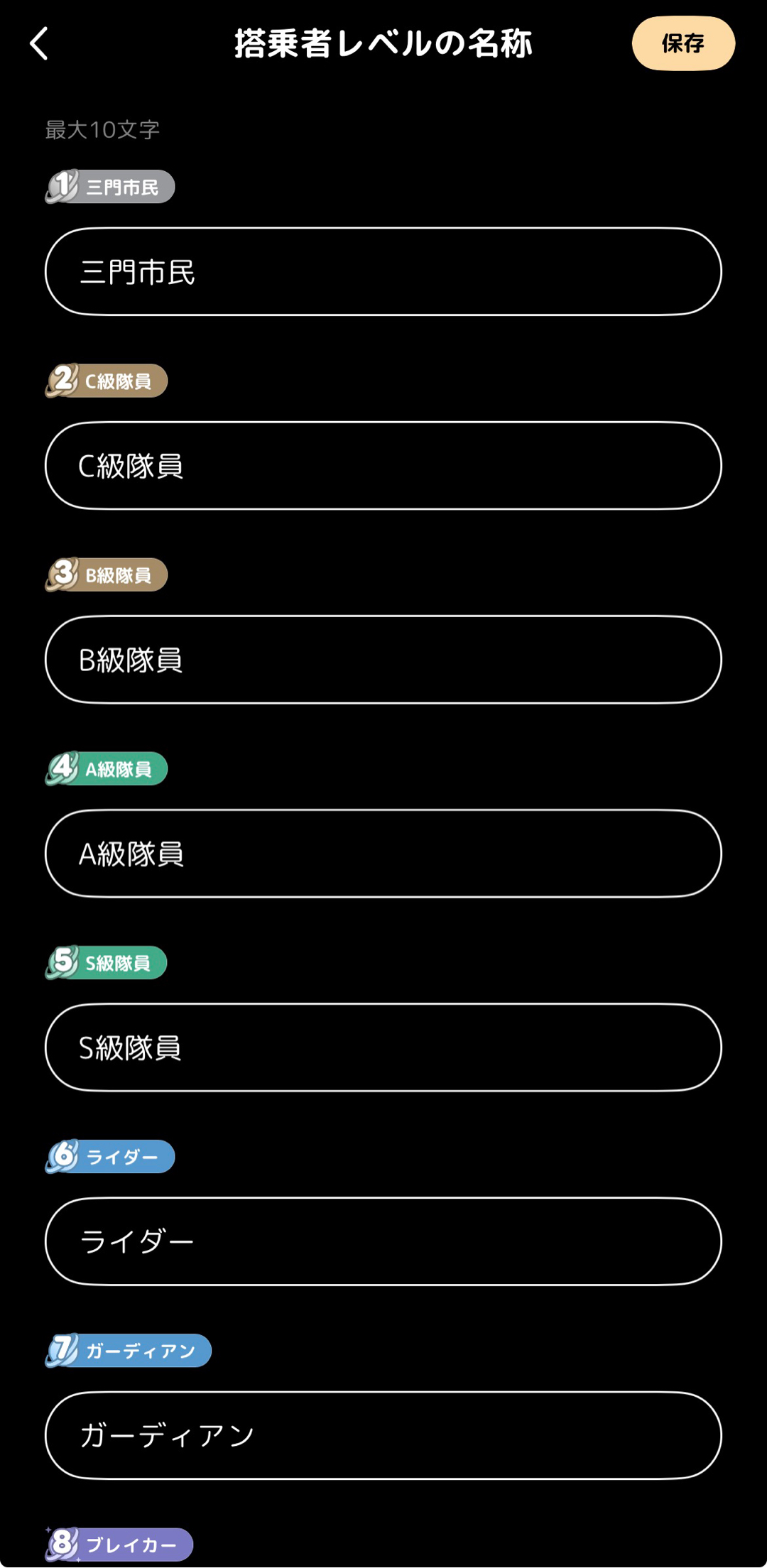Select the level 7 ガーディアン badge
767x1568 pixels.
[128, 1351]
